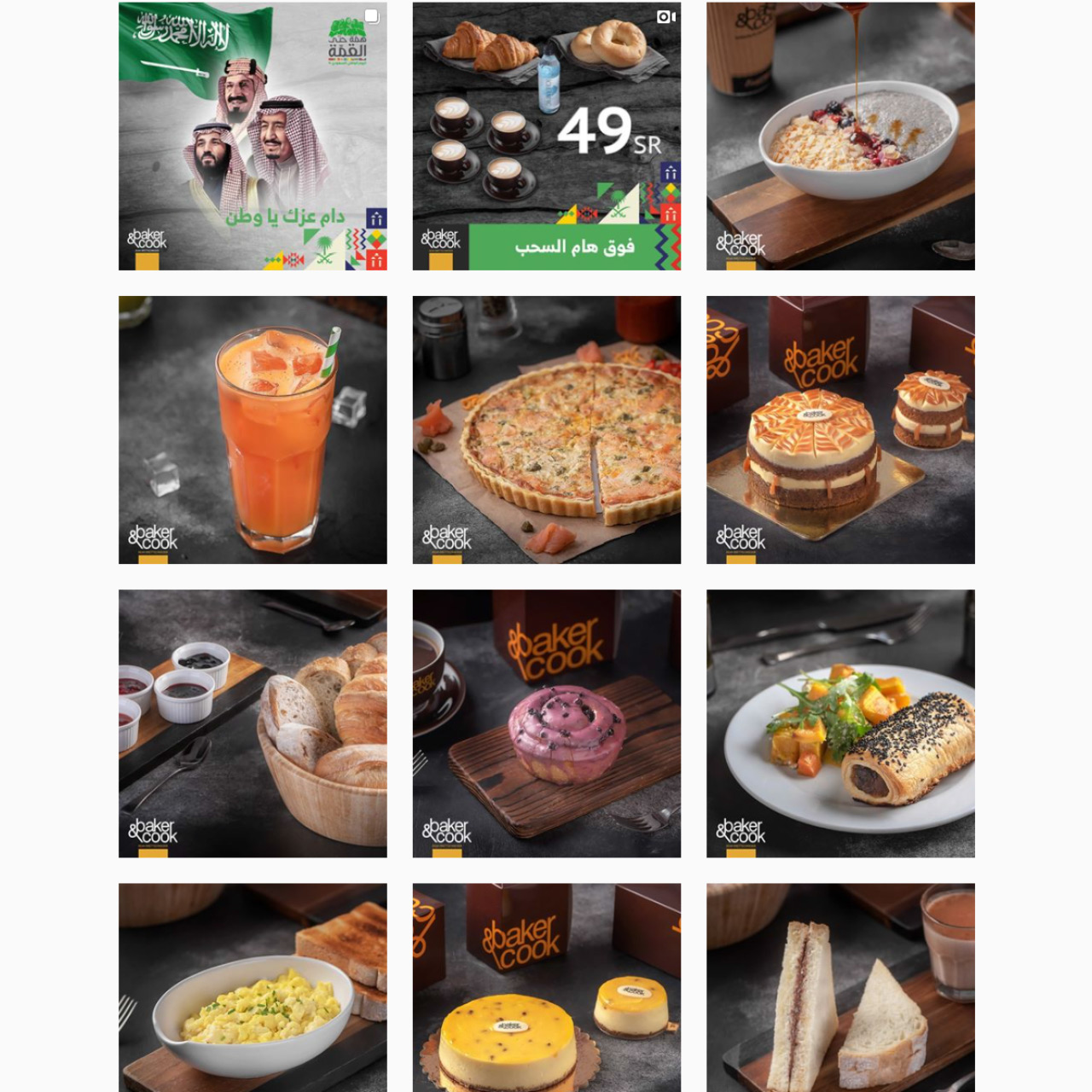Viewport: 1092px width, 1092px height.
Task: Open the bread basket with jams post
Action: [253, 723]
